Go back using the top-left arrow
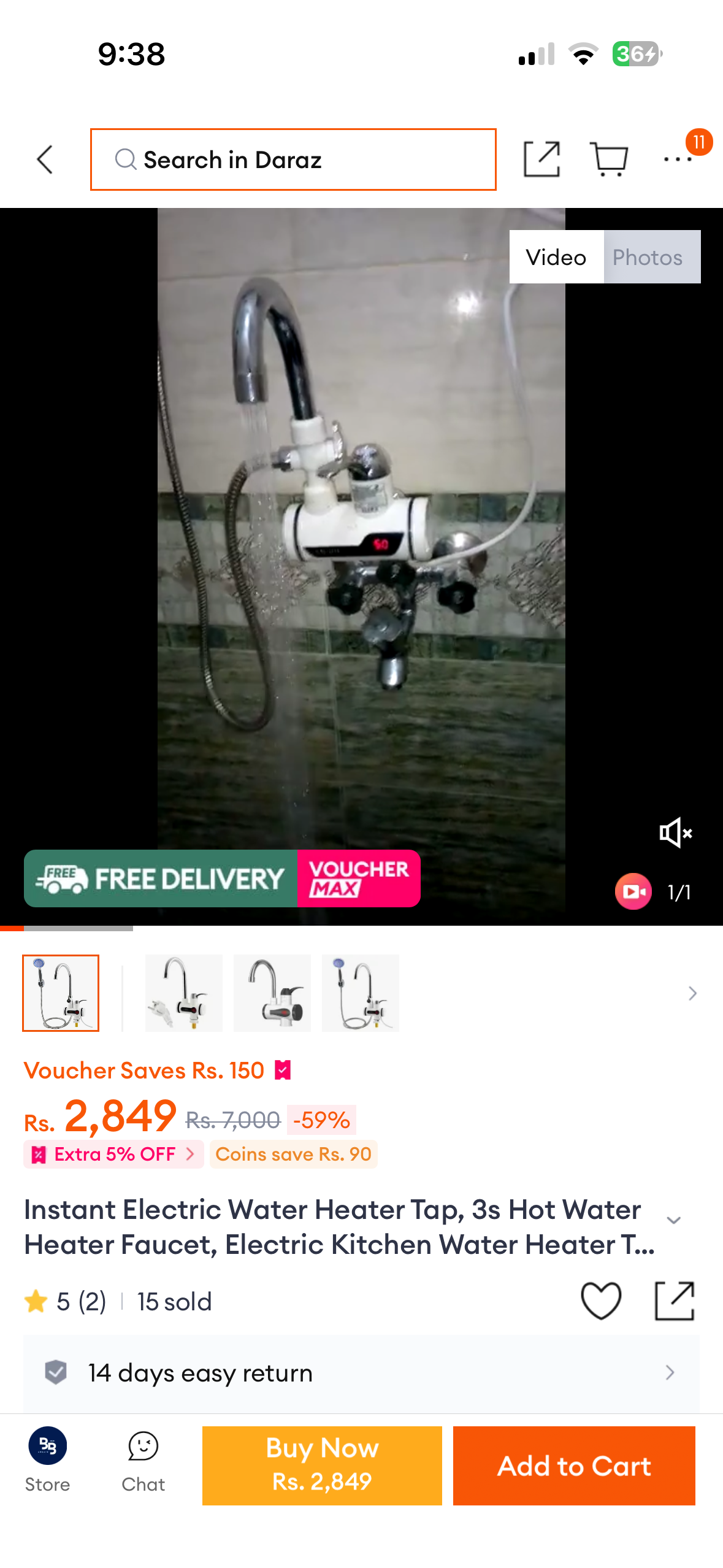 point(45,160)
